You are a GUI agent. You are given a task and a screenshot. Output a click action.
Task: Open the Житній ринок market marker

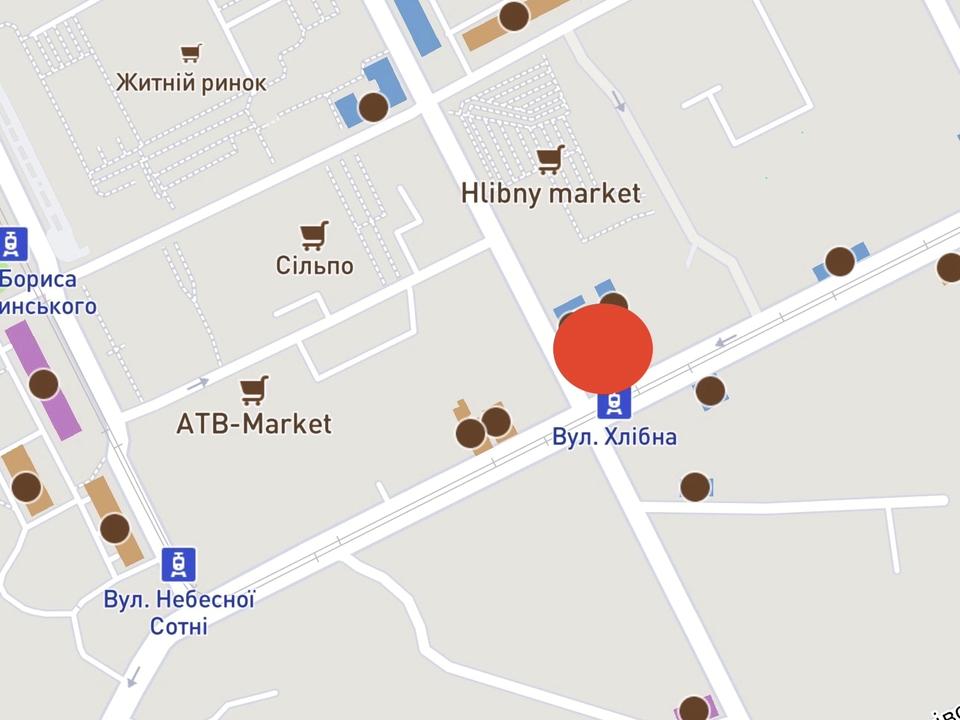[x=190, y=53]
